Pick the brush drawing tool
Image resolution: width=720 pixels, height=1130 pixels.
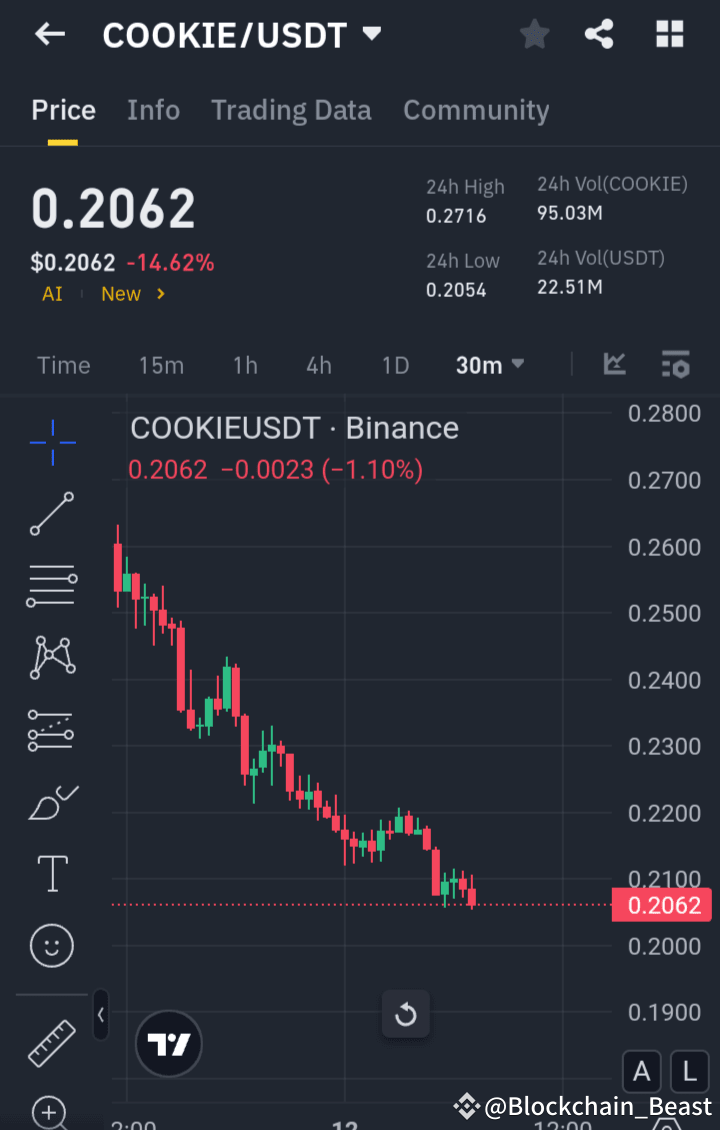pyautogui.click(x=51, y=801)
